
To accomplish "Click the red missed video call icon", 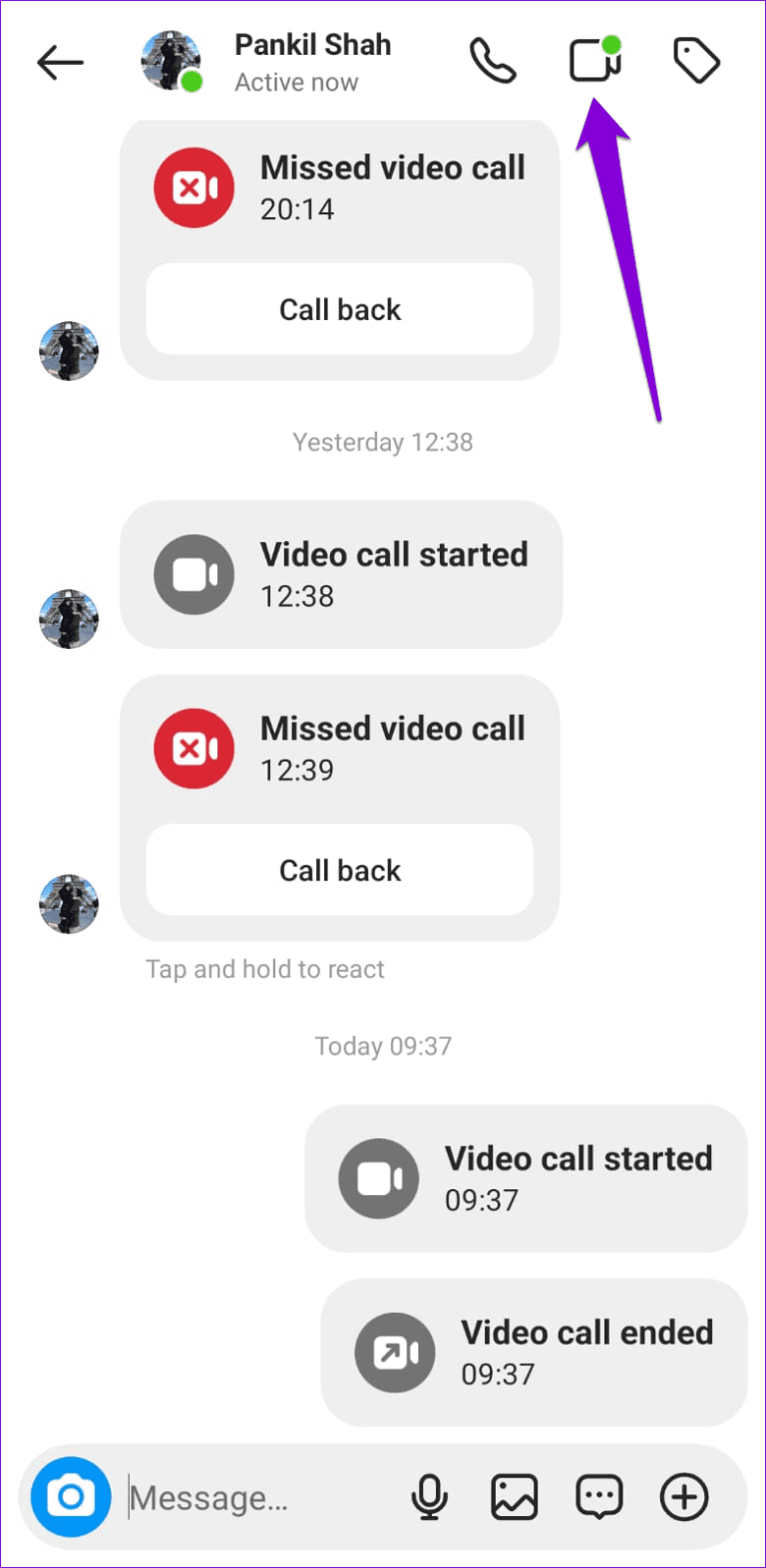I will 193,187.
